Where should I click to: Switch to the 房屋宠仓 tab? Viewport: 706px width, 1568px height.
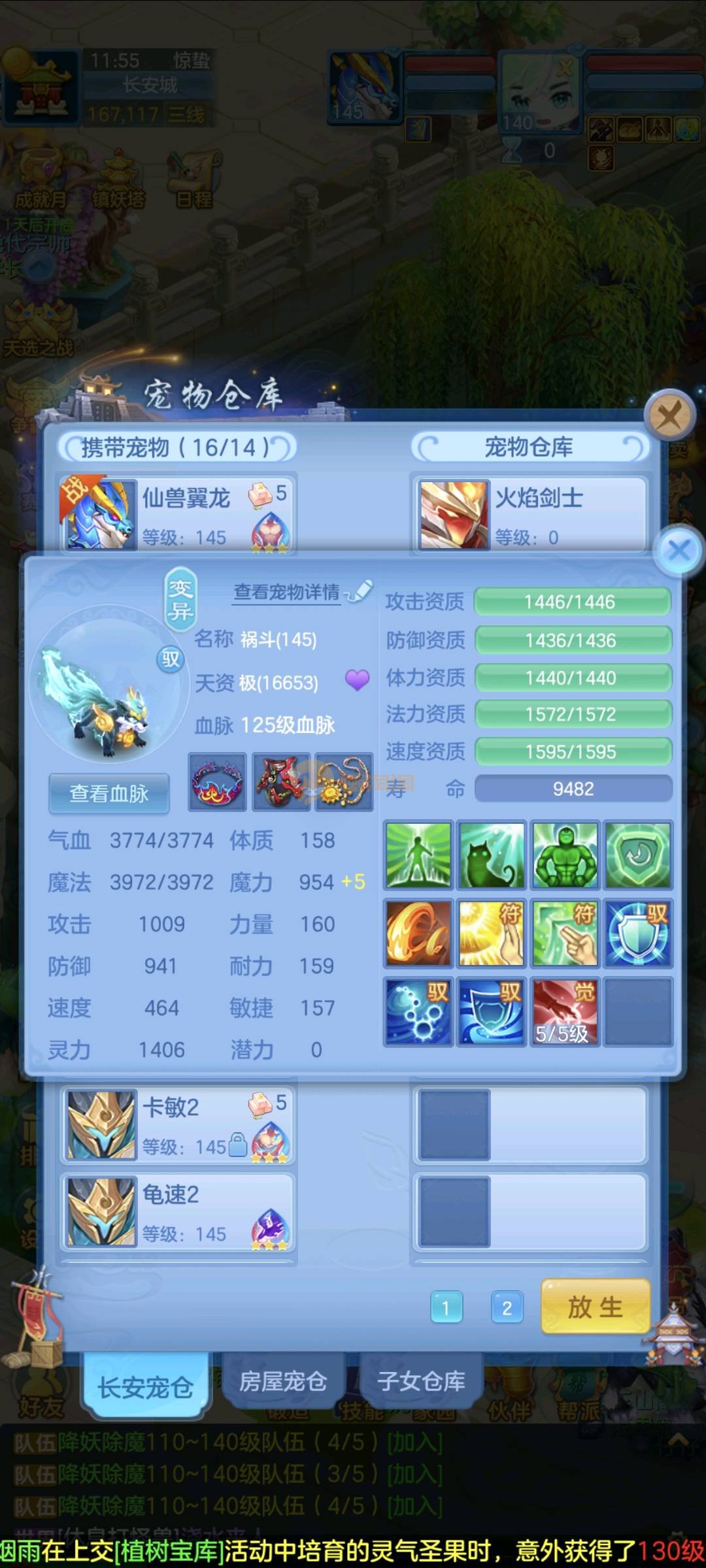(282, 1381)
